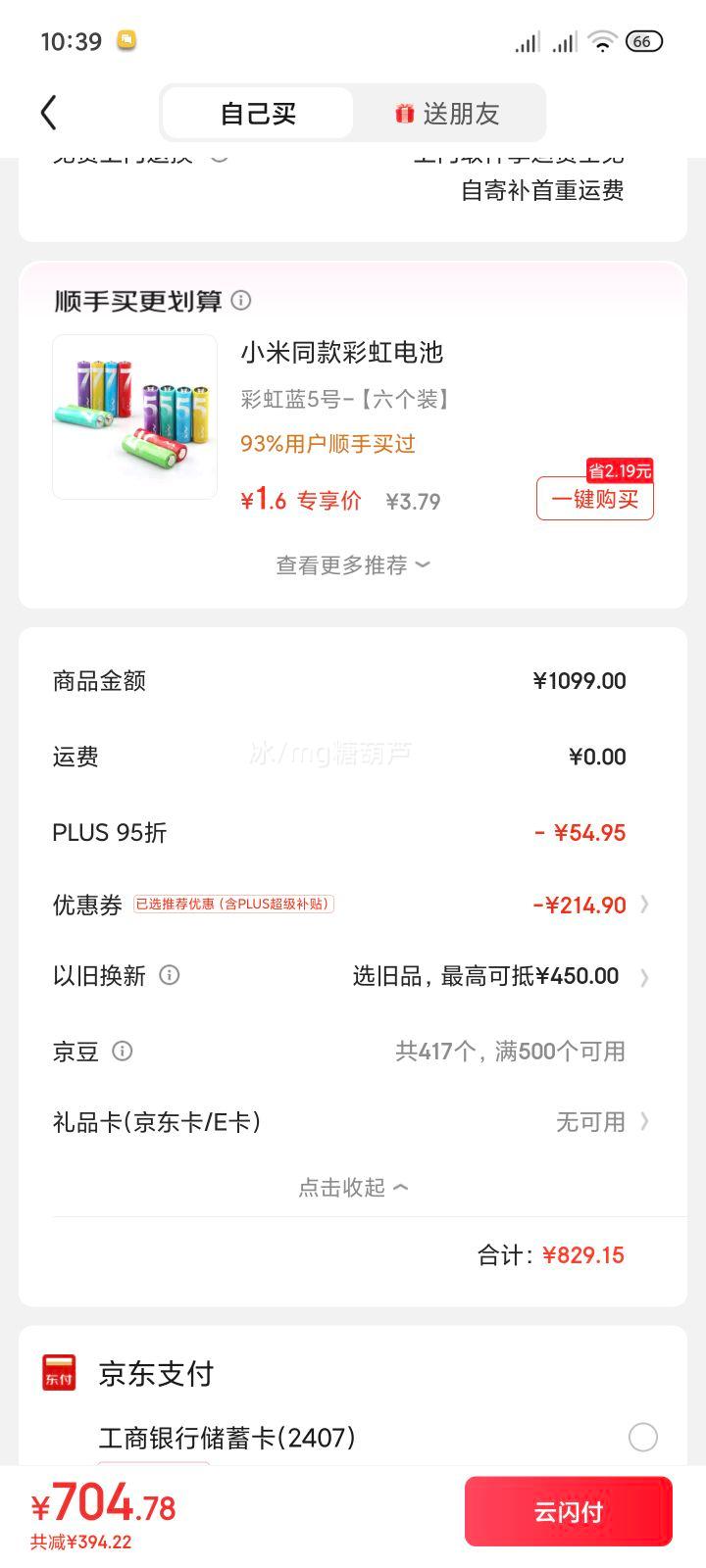Screen dimensions: 706x1568
Task: Go back with the top-left arrow
Action: click(49, 113)
